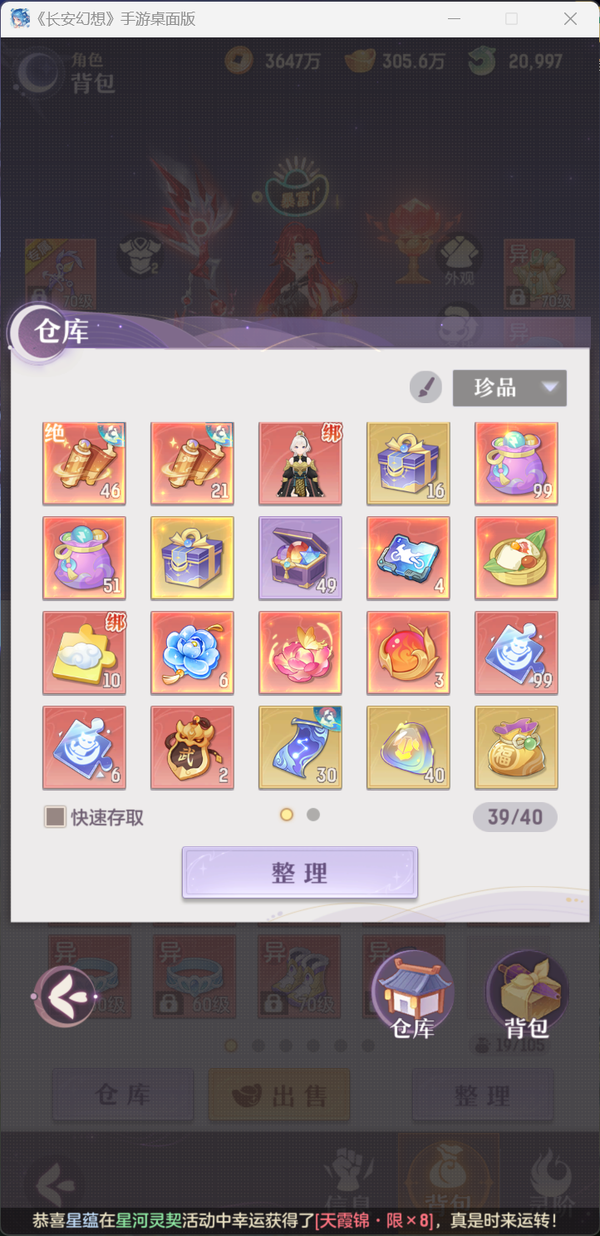Switch to the 仓库 building button
The width and height of the screenshot is (600, 1236).
point(412,994)
